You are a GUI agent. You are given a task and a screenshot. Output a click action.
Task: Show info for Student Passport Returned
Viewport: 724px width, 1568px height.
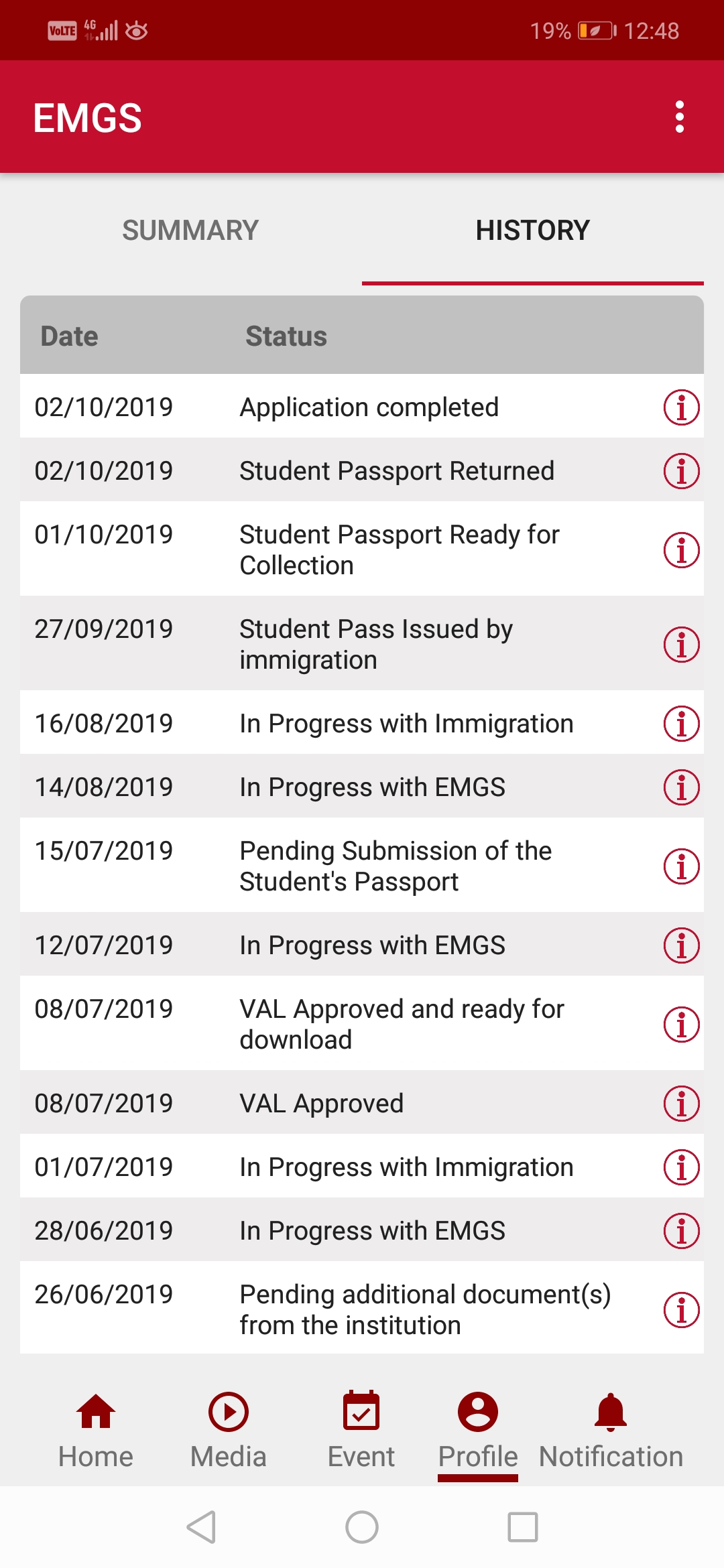681,471
